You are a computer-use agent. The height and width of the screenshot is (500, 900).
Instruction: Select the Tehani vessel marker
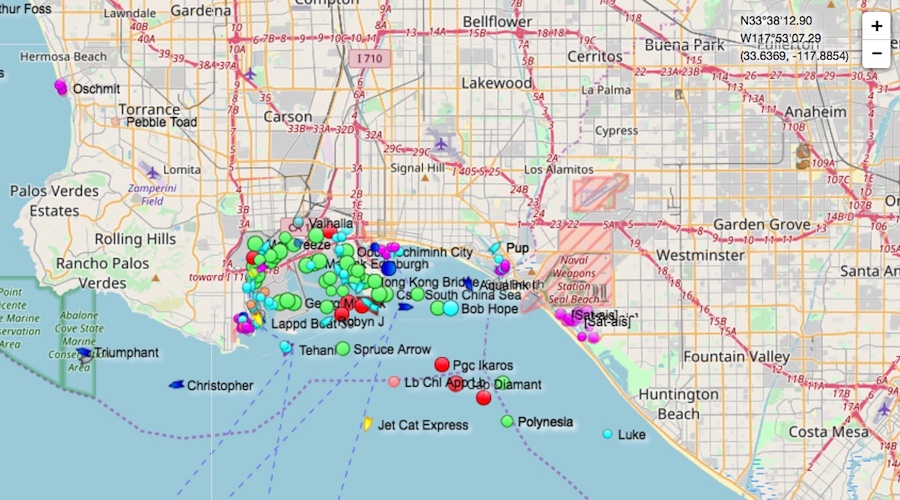(286, 347)
